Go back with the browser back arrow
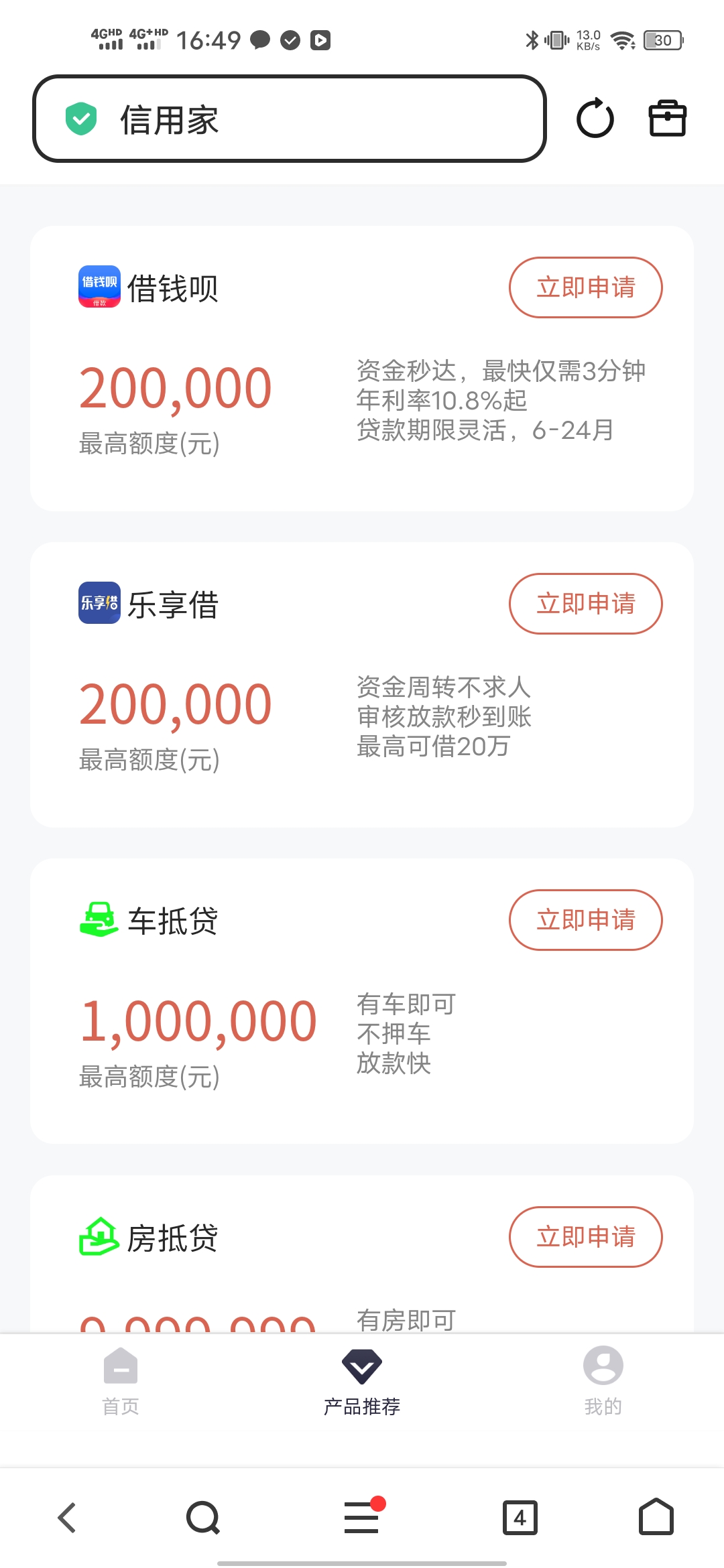The image size is (724, 1568). pyautogui.click(x=67, y=1518)
